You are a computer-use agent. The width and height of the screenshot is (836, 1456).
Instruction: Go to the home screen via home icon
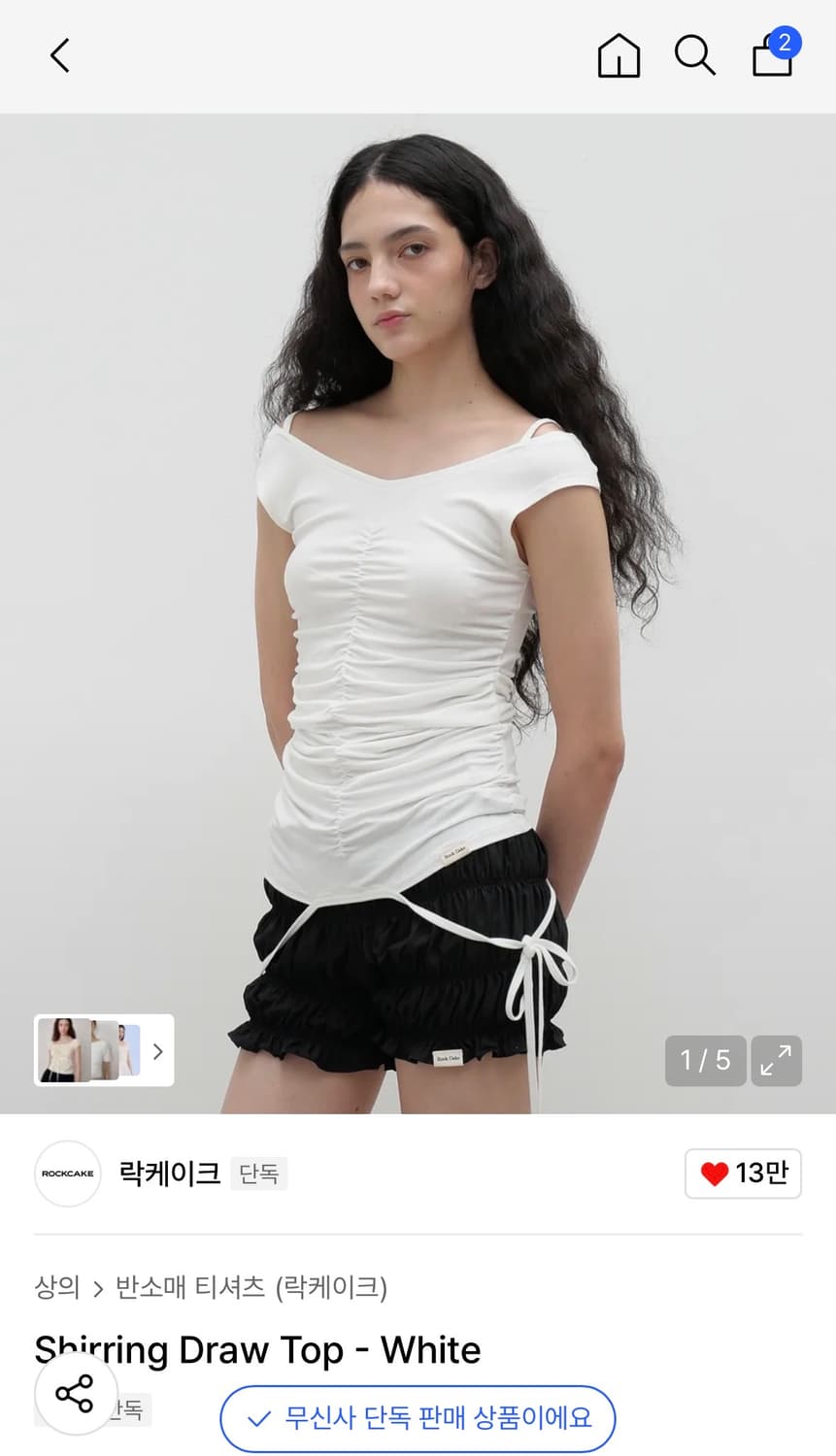[x=619, y=55]
